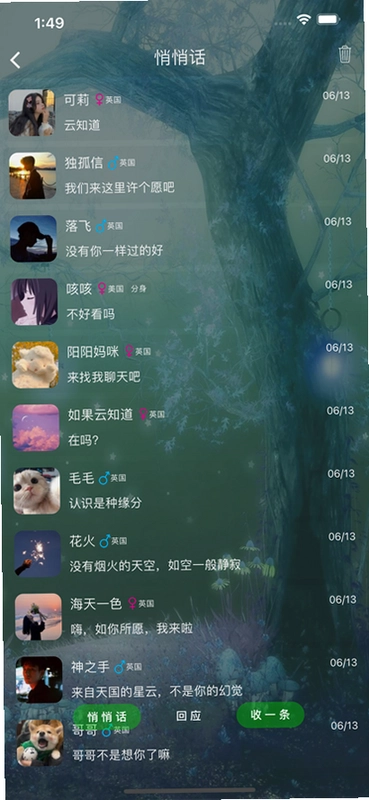
Task: Select the 悄悄话 green button
Action: (x=107, y=717)
